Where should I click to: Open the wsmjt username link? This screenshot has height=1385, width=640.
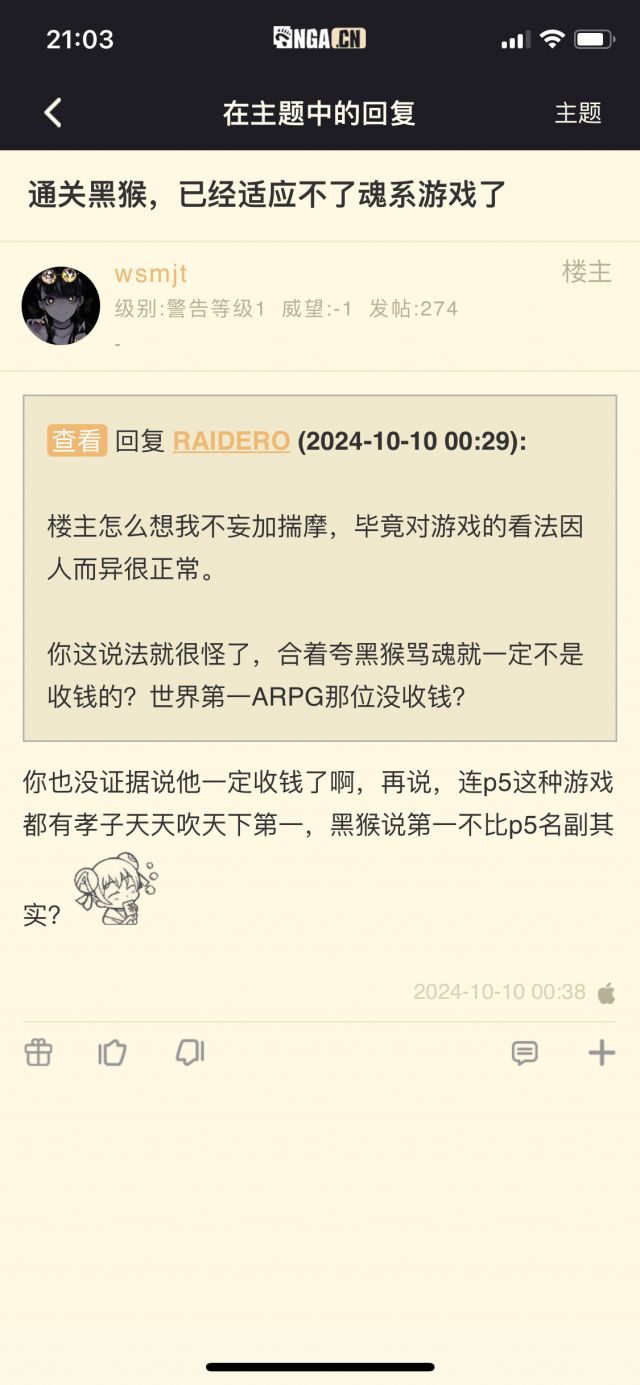151,274
